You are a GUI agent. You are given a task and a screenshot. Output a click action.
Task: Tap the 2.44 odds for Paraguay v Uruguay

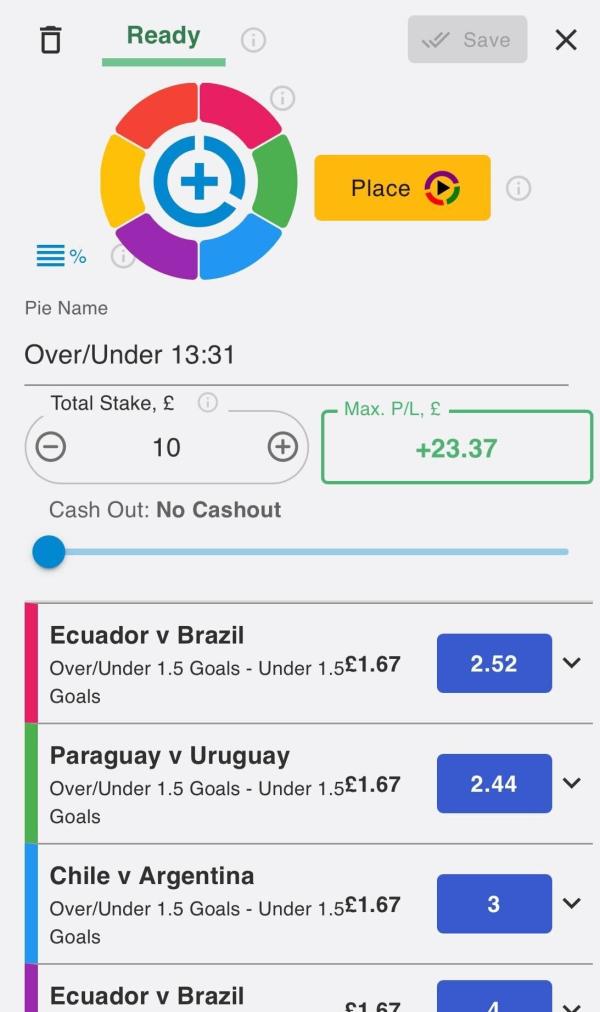click(x=494, y=784)
